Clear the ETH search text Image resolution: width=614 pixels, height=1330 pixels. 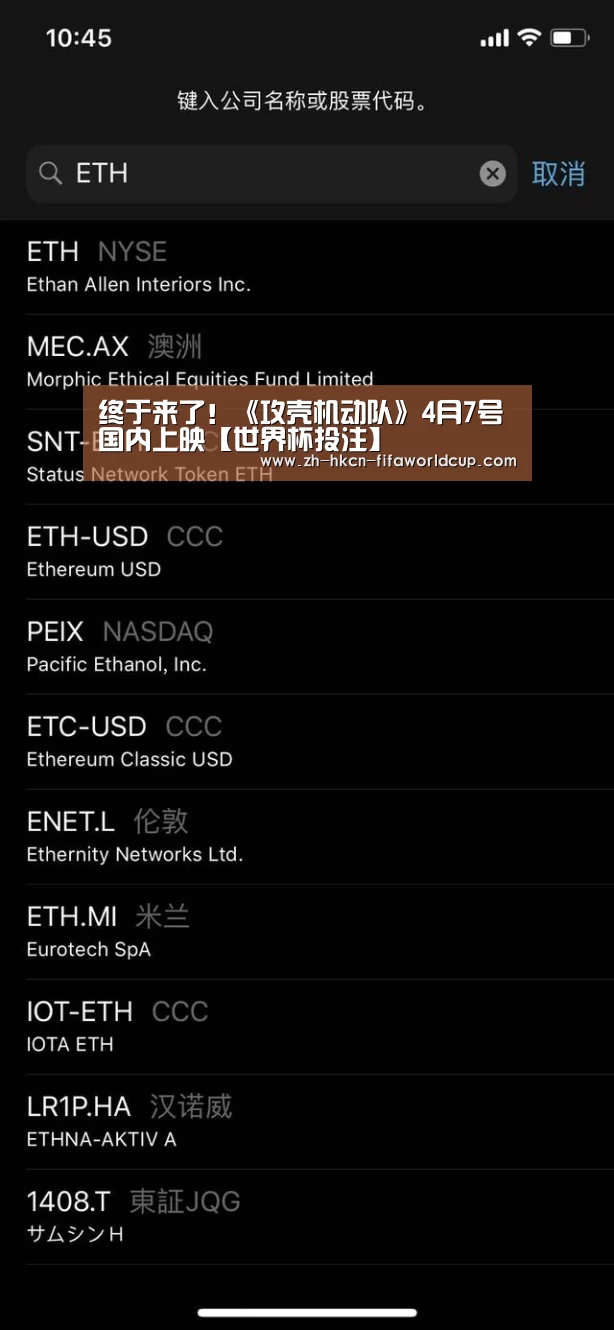[x=492, y=174]
